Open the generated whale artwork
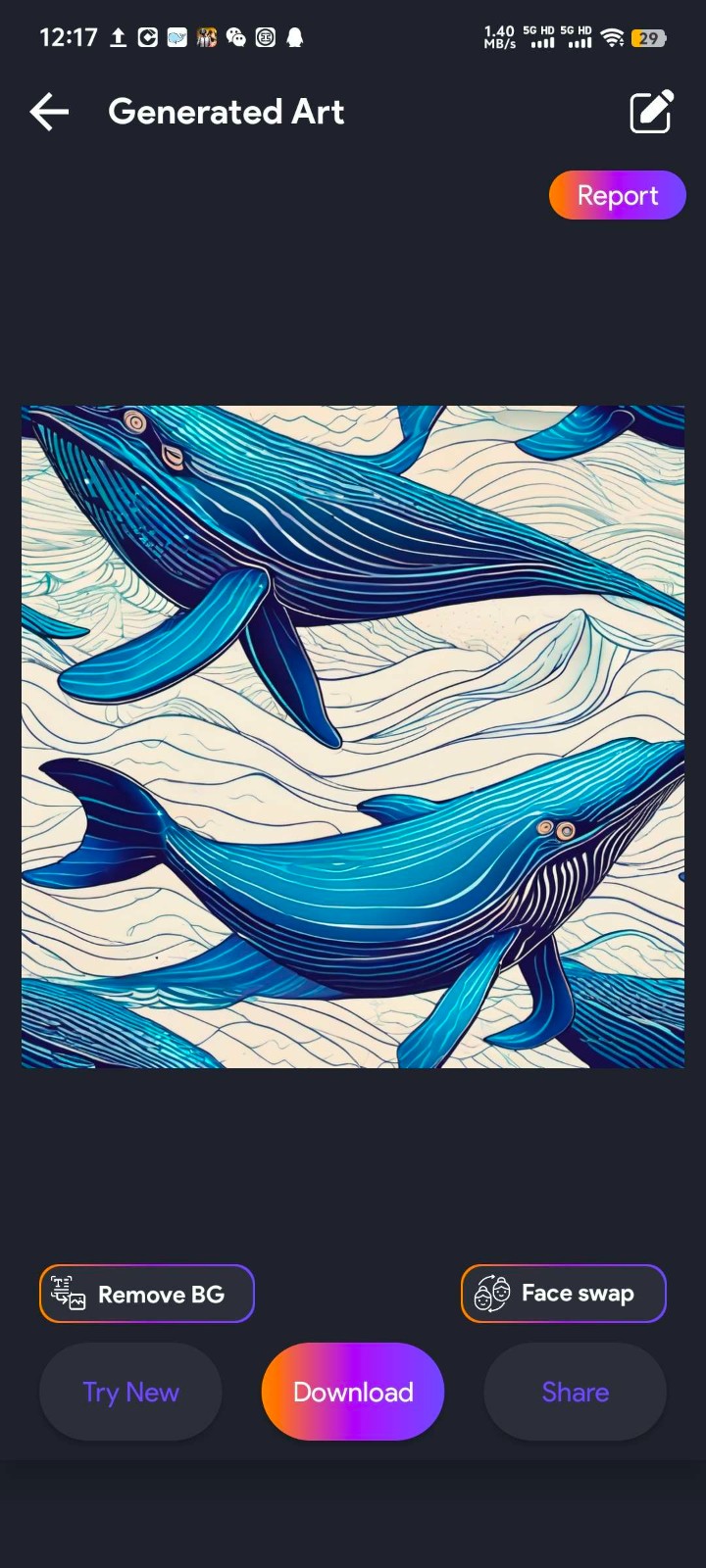Screen dimensions: 706x1568 [353, 737]
